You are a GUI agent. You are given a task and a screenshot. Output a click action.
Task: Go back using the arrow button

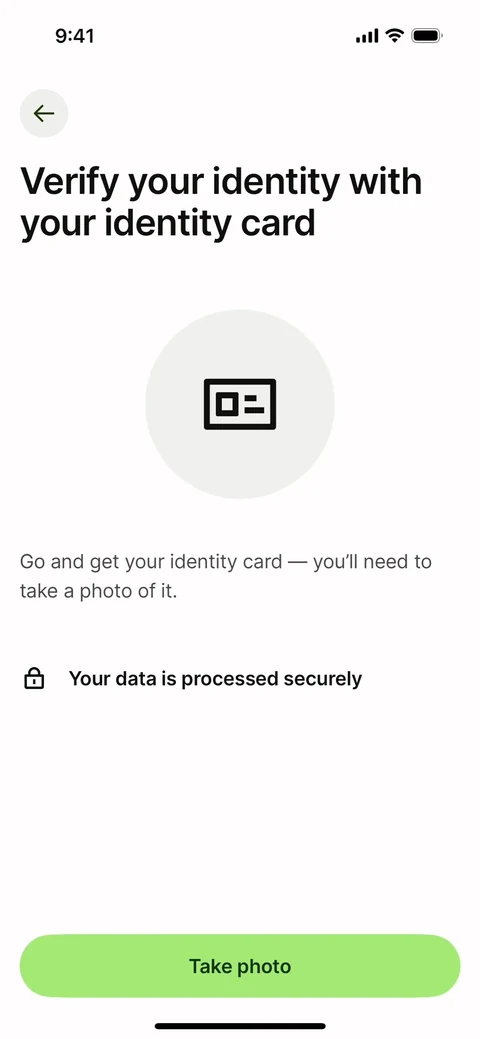44,113
